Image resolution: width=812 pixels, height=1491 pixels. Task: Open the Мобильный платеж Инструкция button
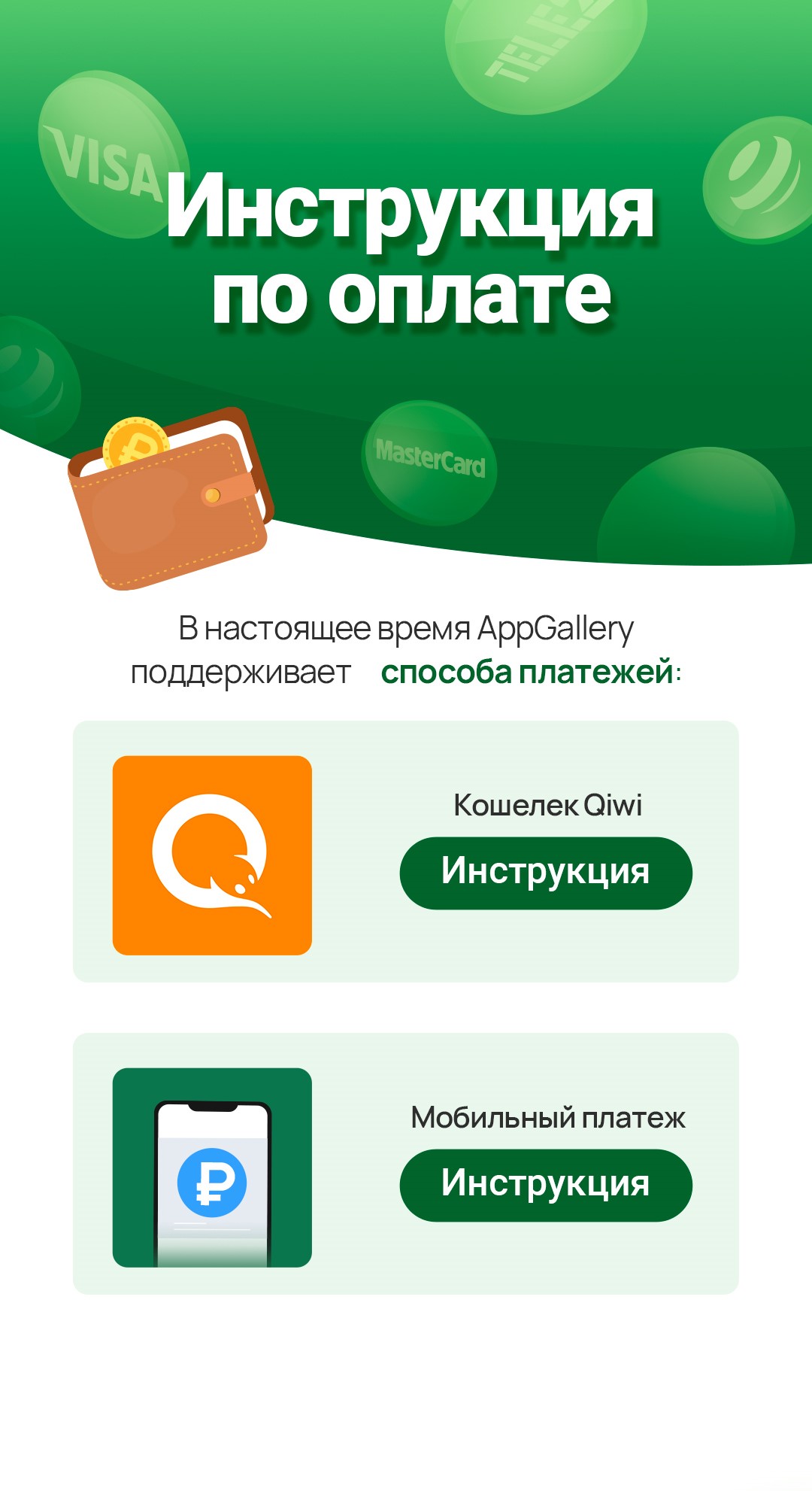(x=545, y=1185)
